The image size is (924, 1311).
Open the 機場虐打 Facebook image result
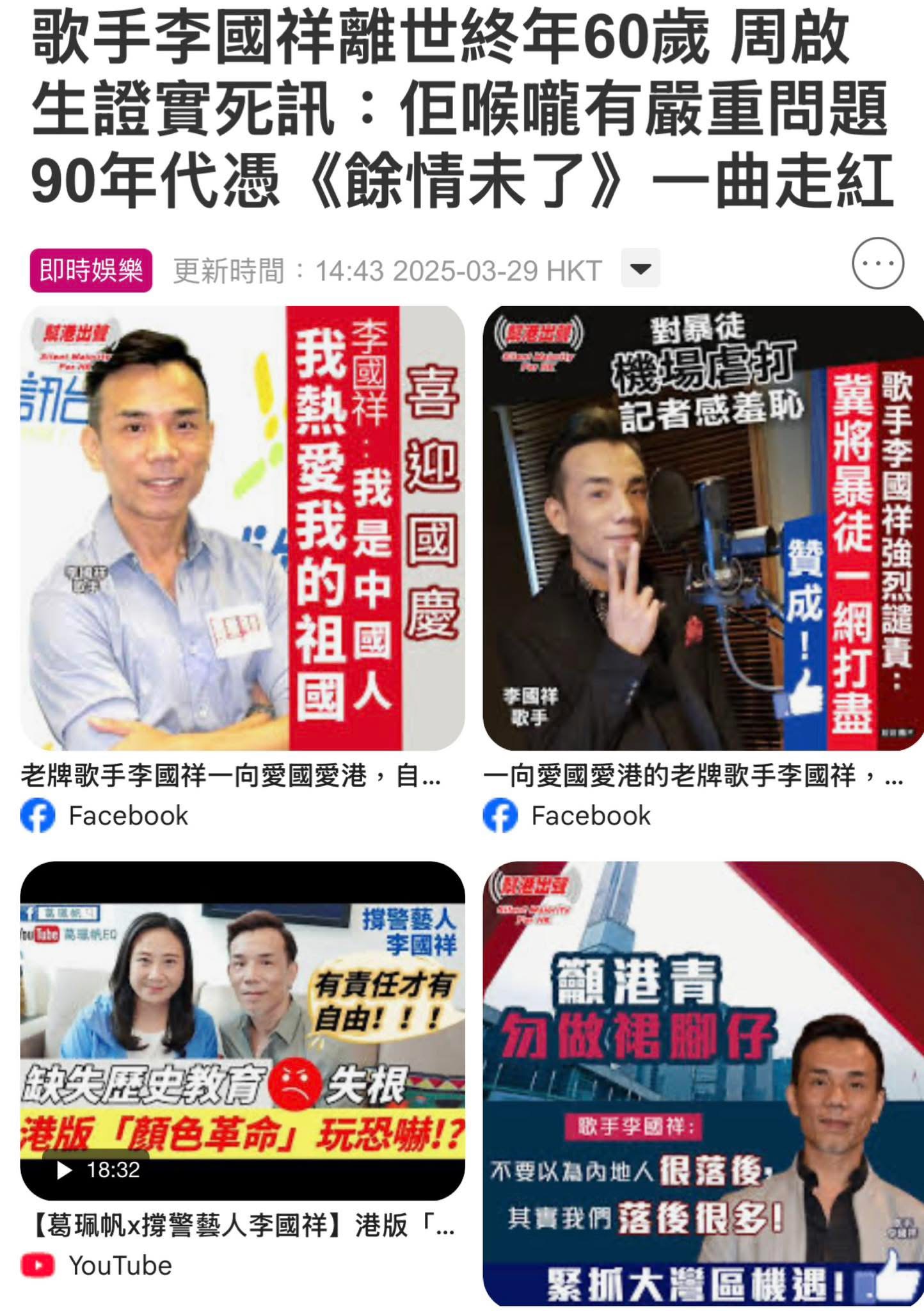(x=703, y=528)
